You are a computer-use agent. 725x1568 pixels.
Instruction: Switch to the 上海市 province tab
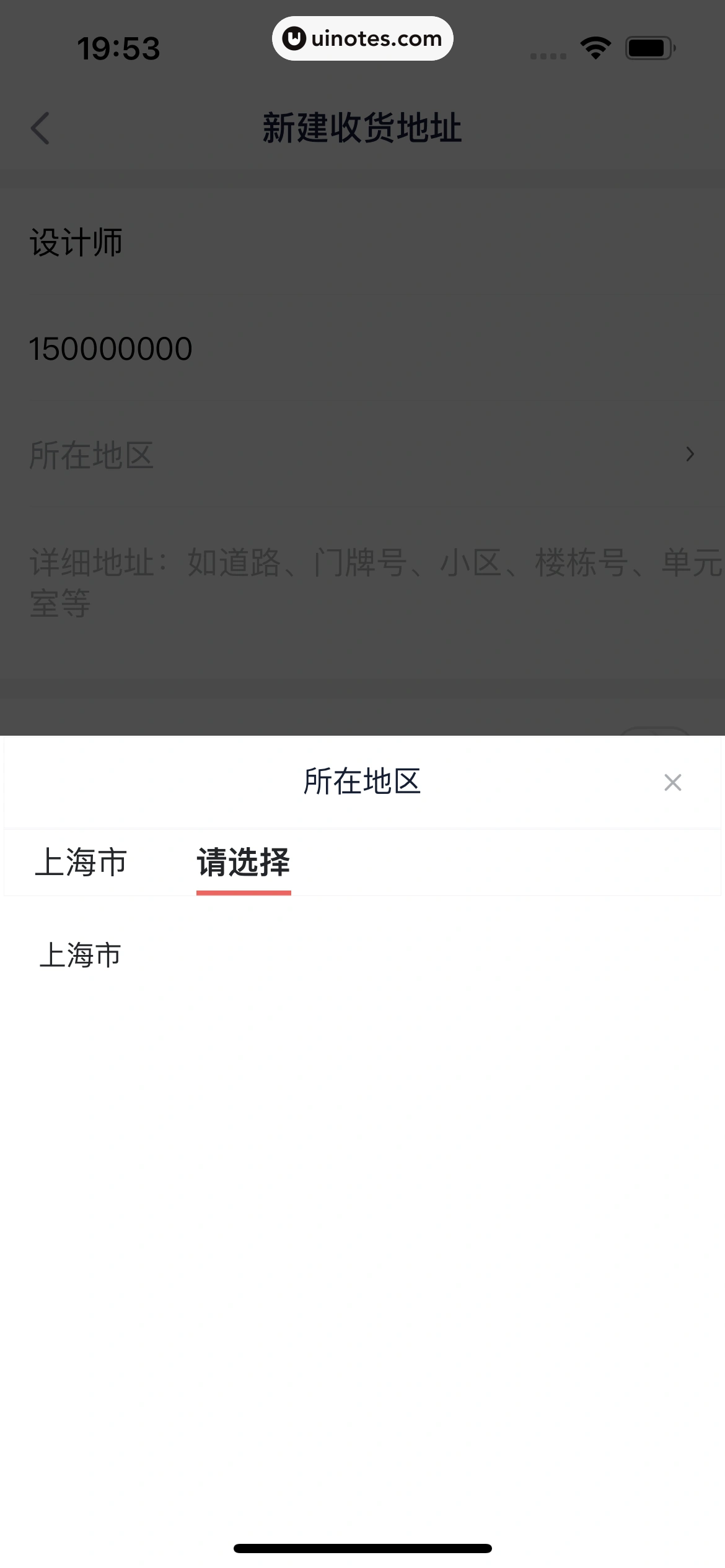(x=81, y=862)
